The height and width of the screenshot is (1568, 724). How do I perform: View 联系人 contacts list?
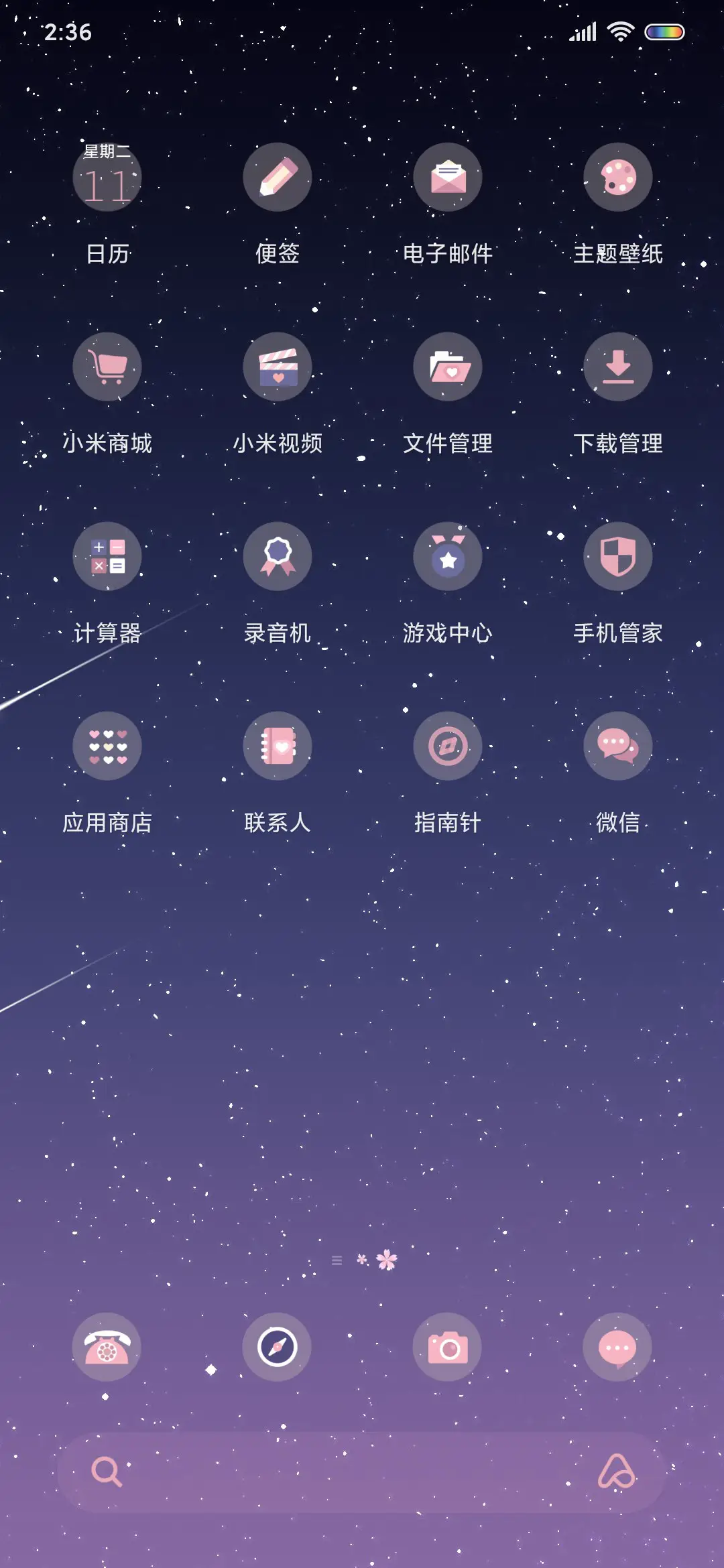(x=278, y=746)
